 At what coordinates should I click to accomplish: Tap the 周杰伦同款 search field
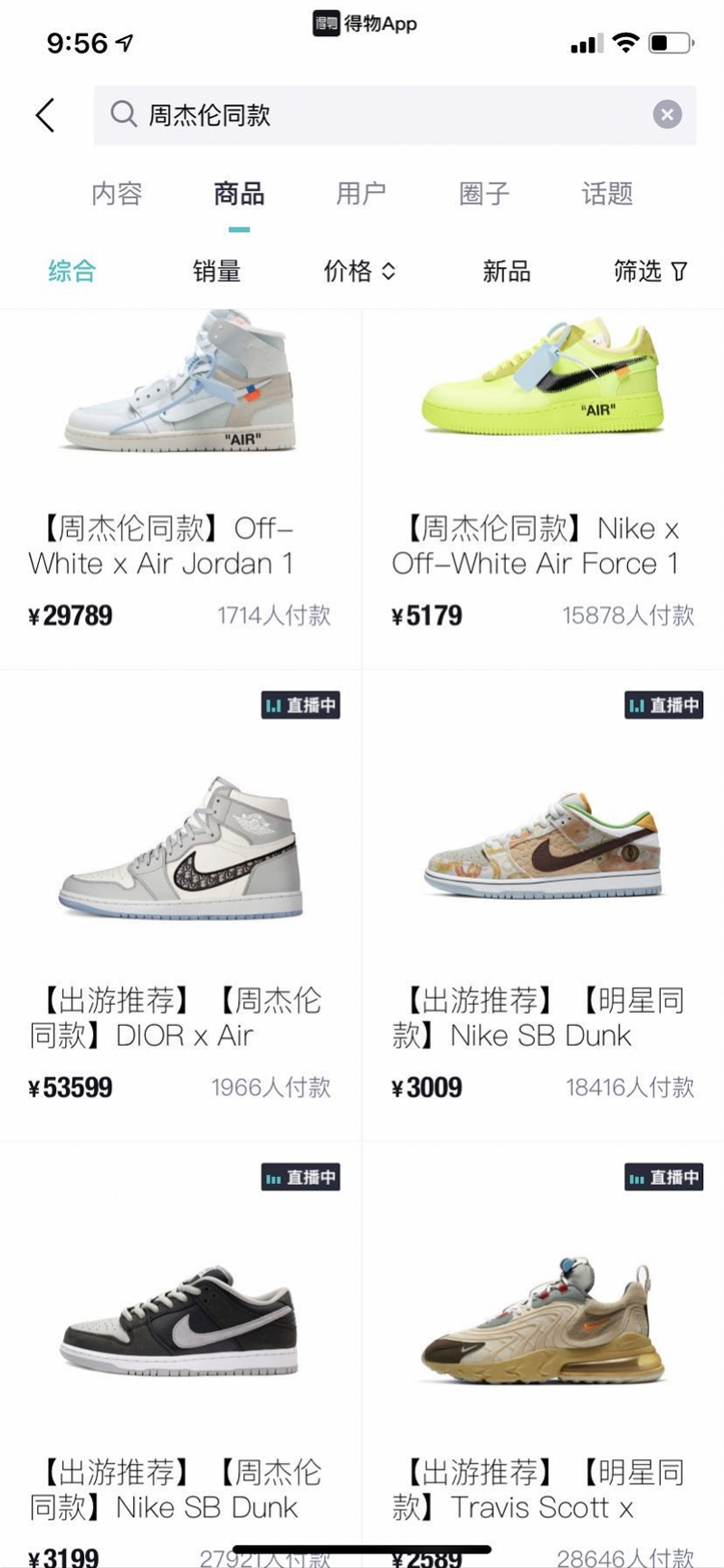(380, 115)
